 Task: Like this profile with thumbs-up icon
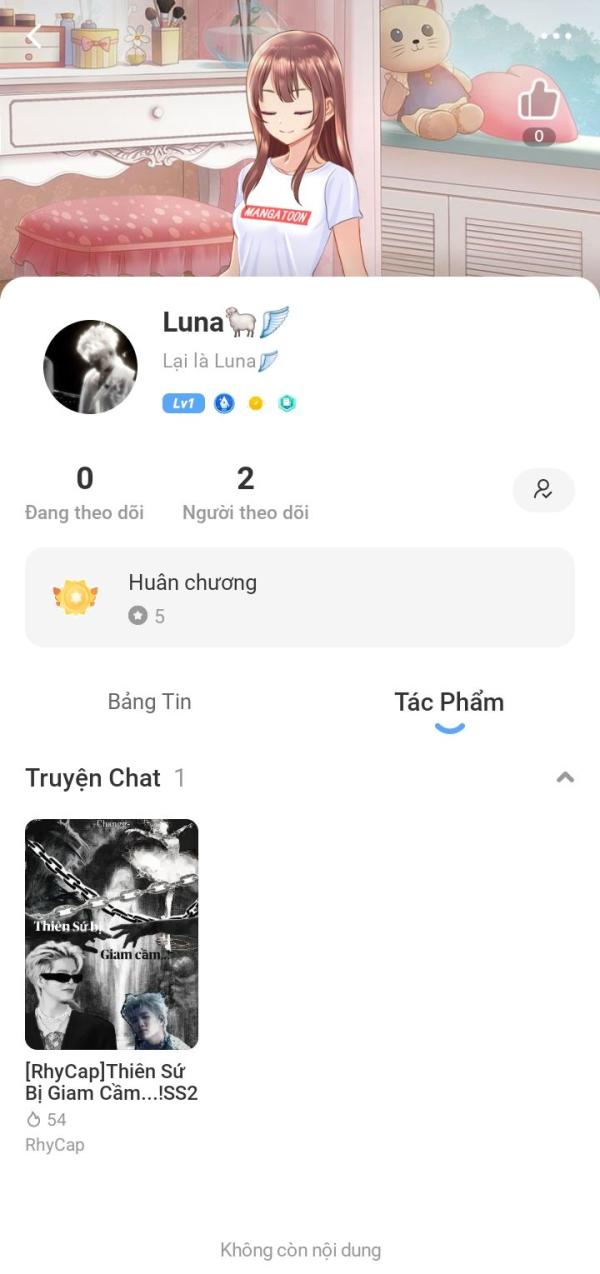point(539,101)
